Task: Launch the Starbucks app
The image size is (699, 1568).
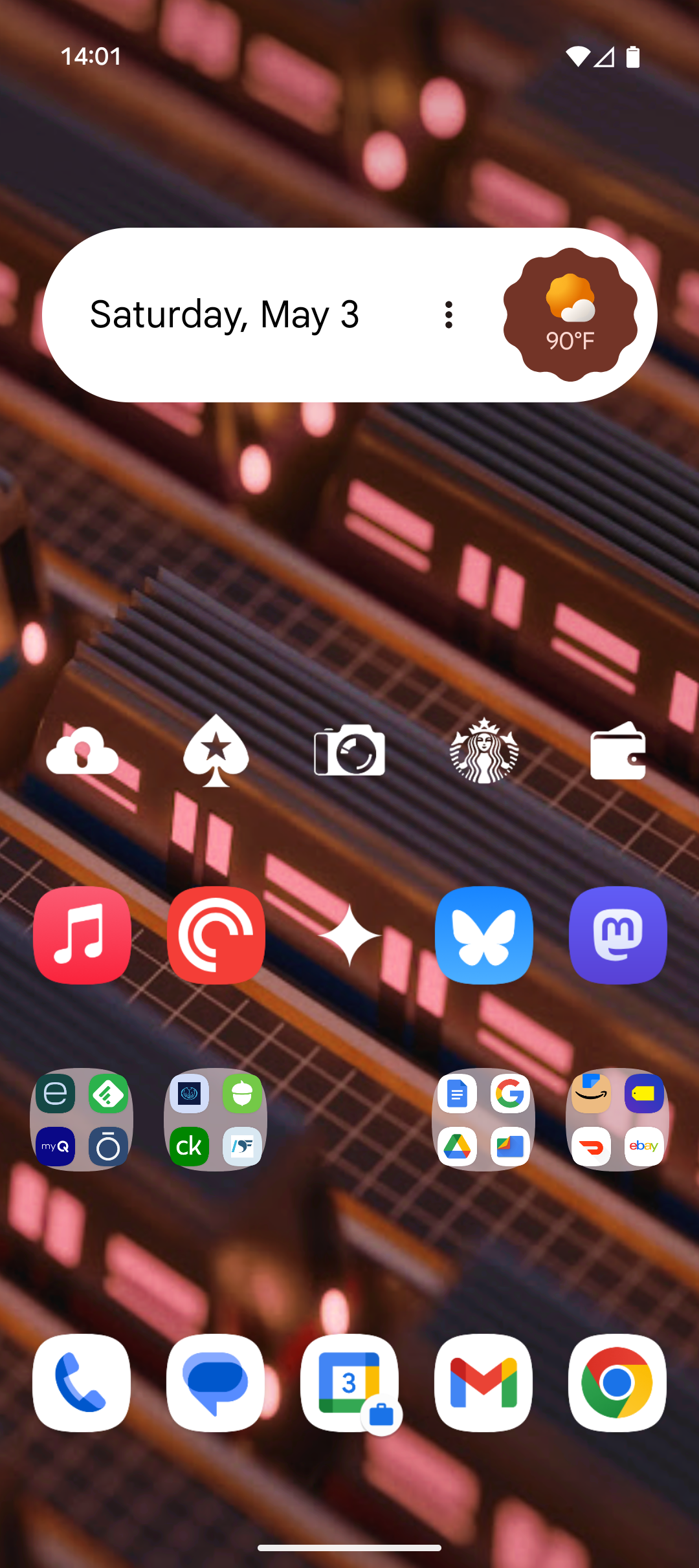Action: (x=484, y=750)
